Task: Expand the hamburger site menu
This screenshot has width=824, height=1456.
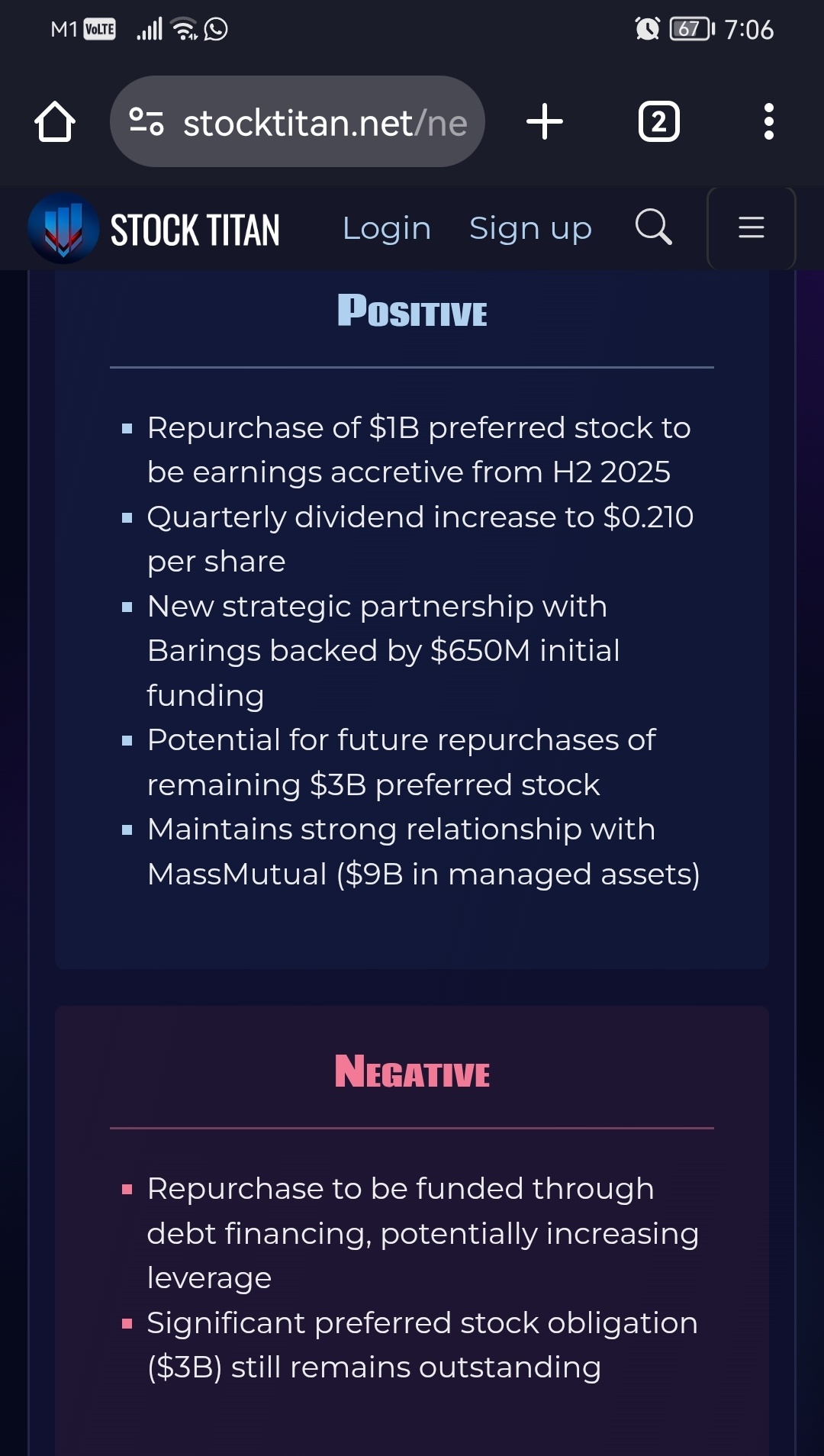Action: point(752,227)
